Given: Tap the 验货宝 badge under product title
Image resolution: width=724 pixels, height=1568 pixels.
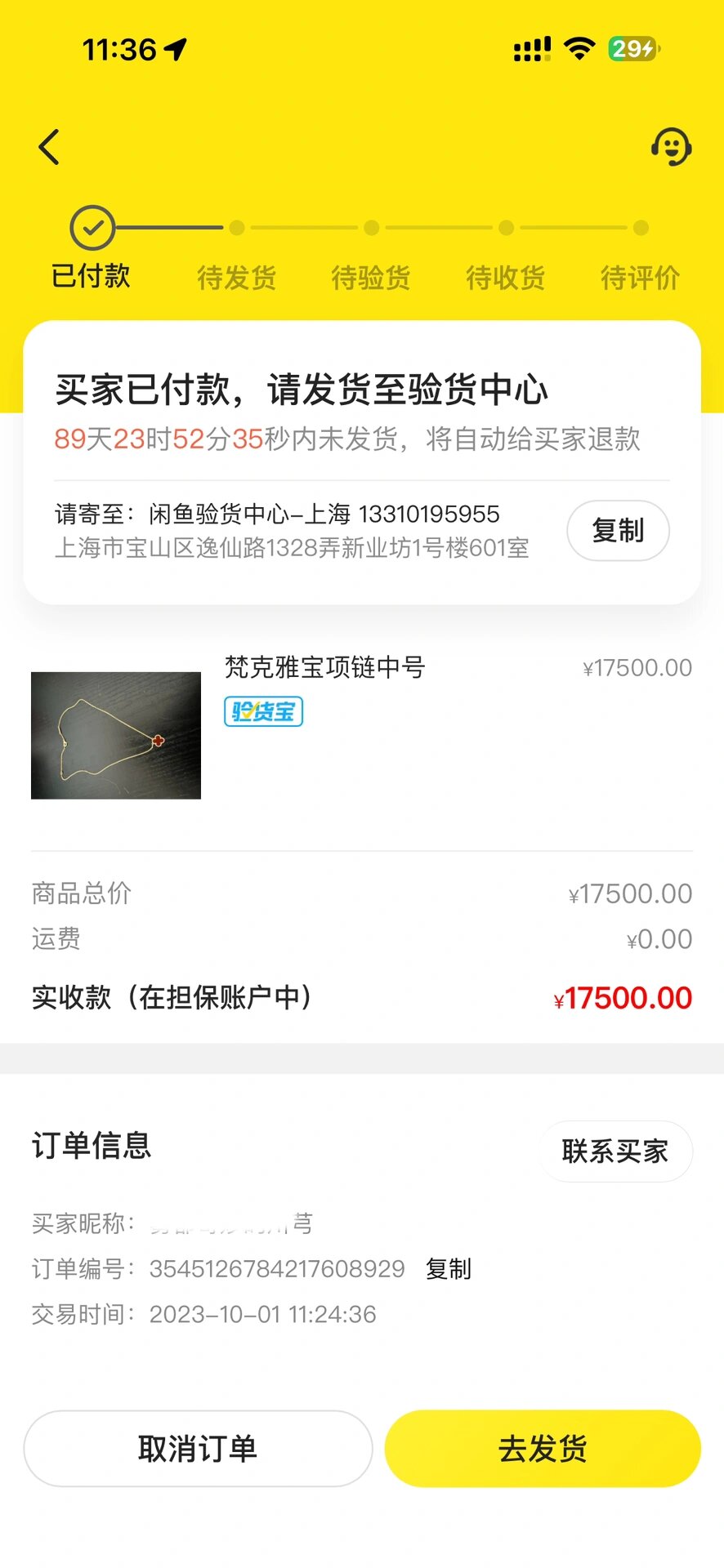Looking at the screenshot, I should 263,711.
